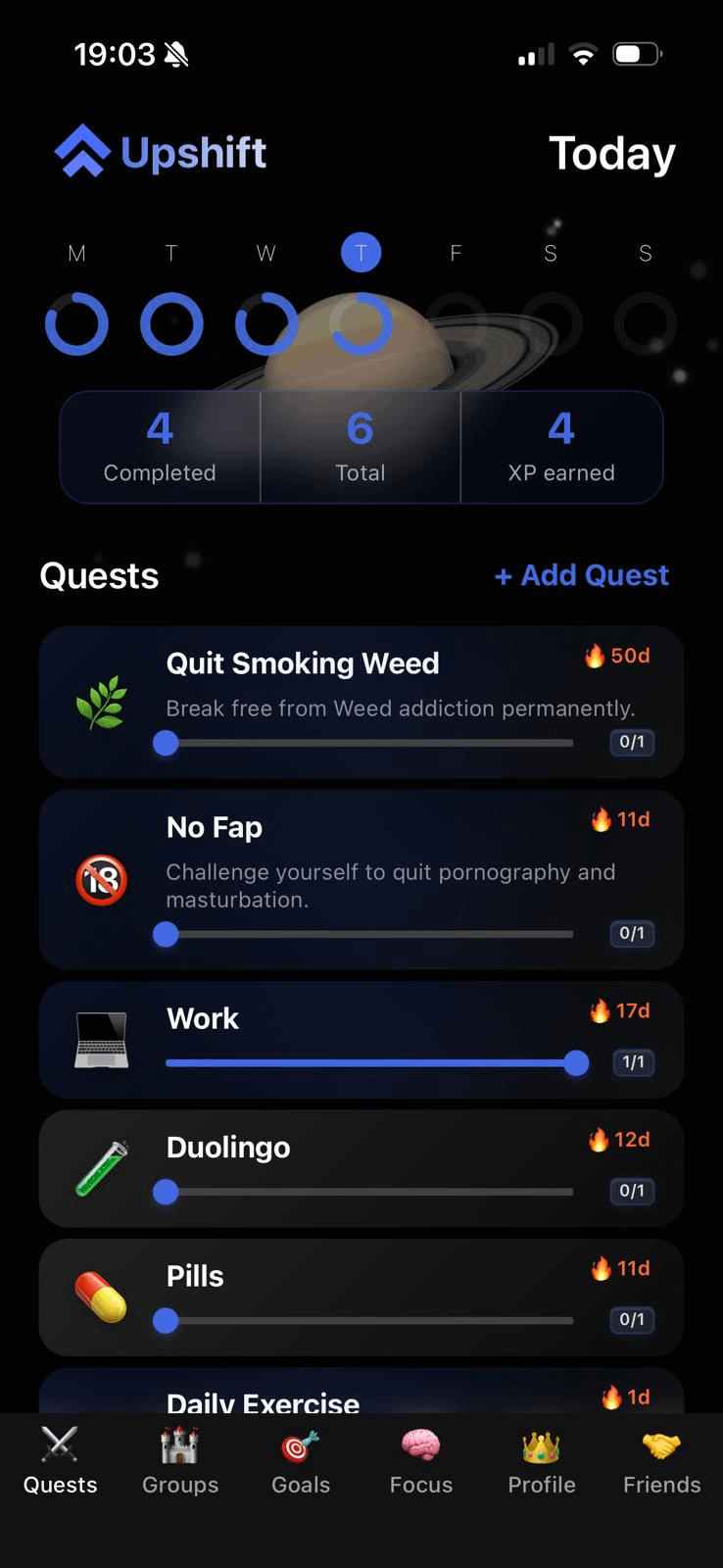Viewport: 723px width, 1568px height.
Task: Tap the Quests tab
Action: (x=60, y=1461)
